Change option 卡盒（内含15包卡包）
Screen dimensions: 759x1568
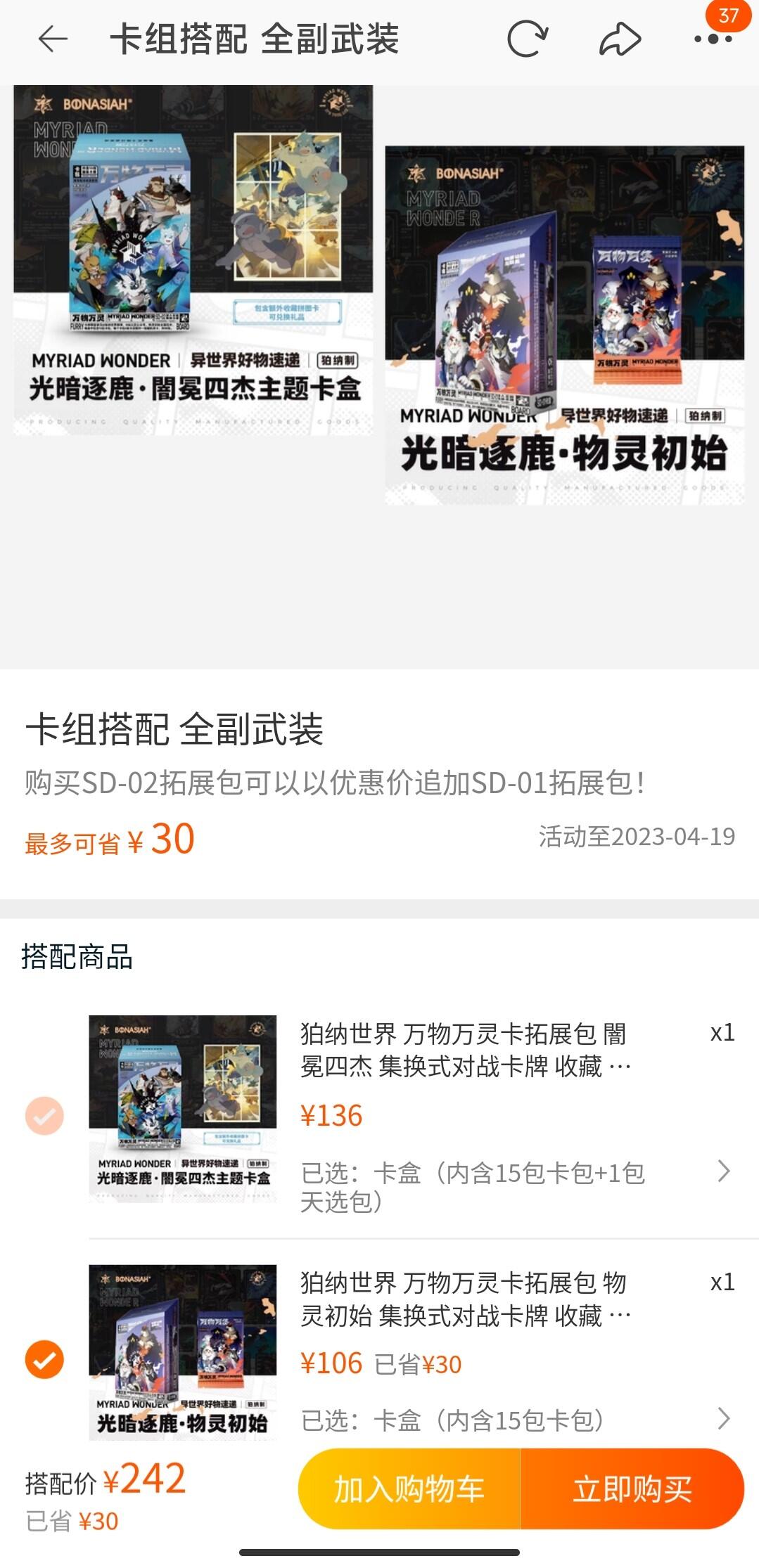point(517,1420)
